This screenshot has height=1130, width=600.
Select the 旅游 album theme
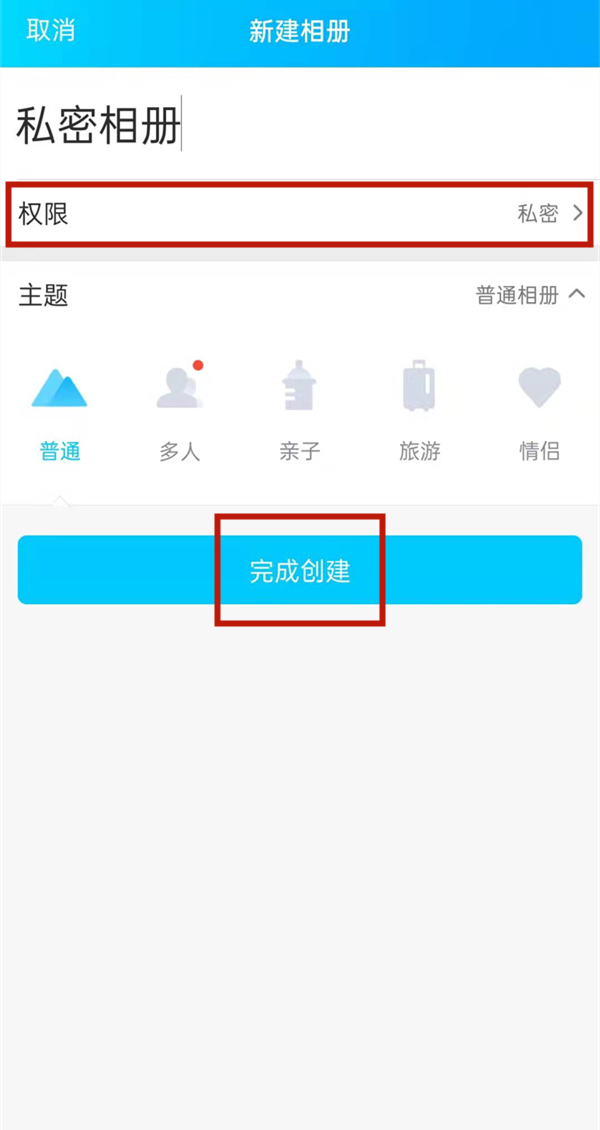tap(419, 412)
